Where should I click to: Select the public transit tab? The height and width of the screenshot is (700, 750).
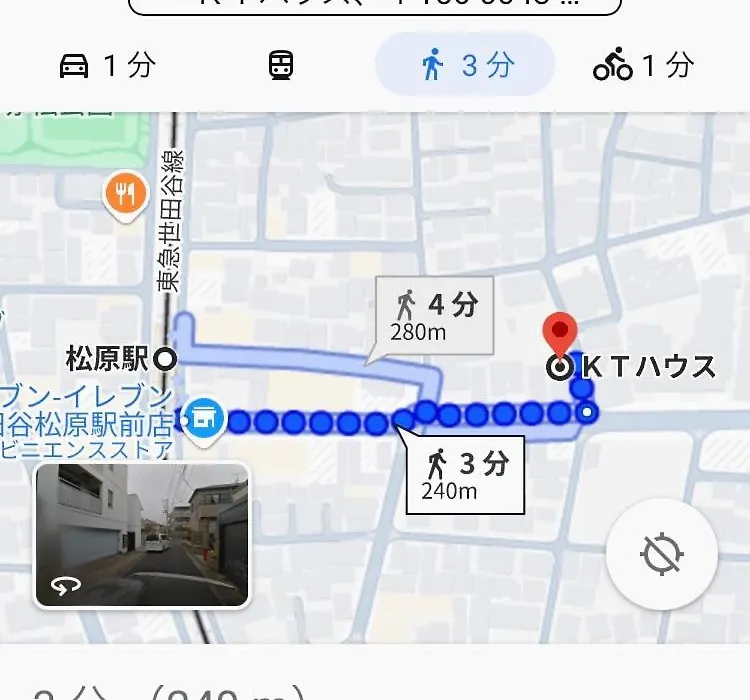point(281,66)
